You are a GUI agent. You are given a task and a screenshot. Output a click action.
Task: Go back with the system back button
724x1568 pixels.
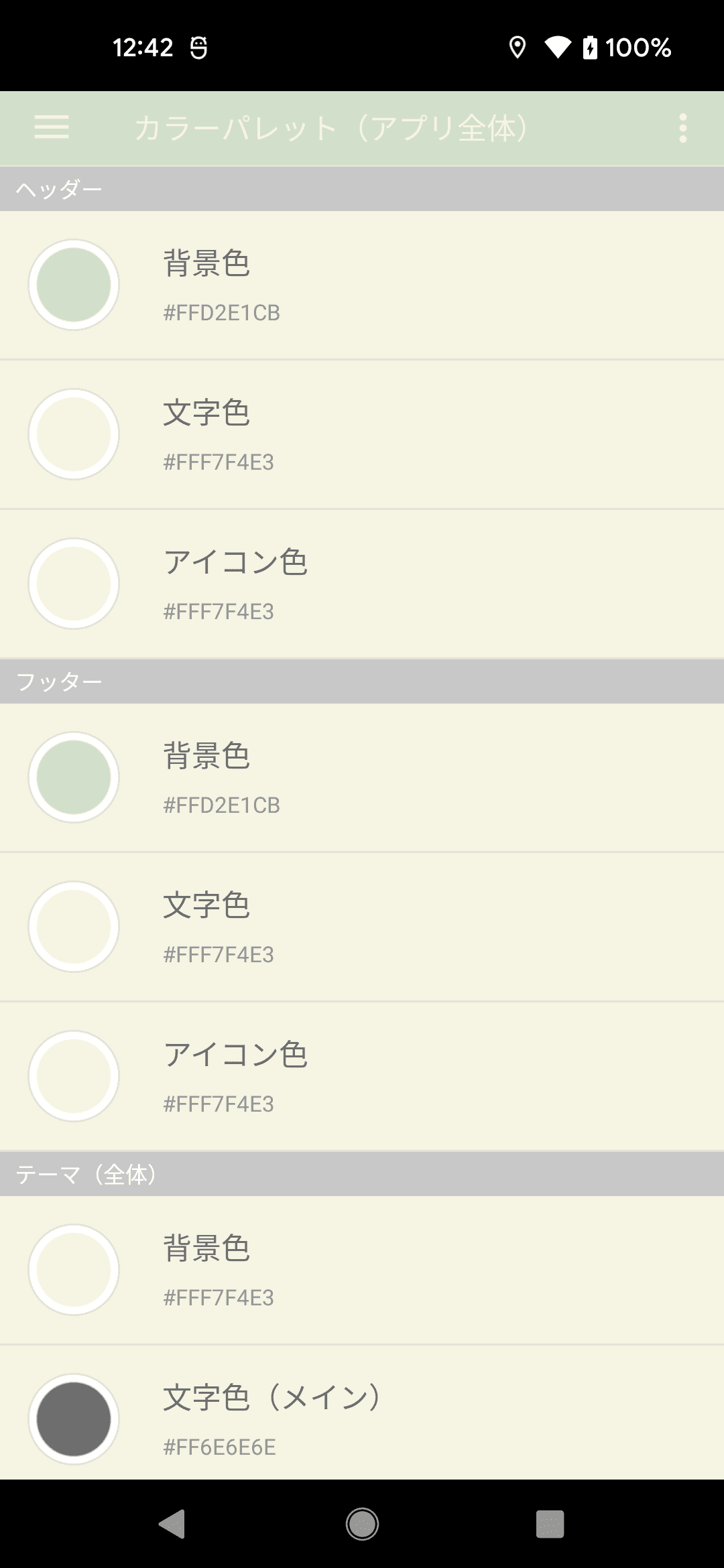pos(172,1524)
